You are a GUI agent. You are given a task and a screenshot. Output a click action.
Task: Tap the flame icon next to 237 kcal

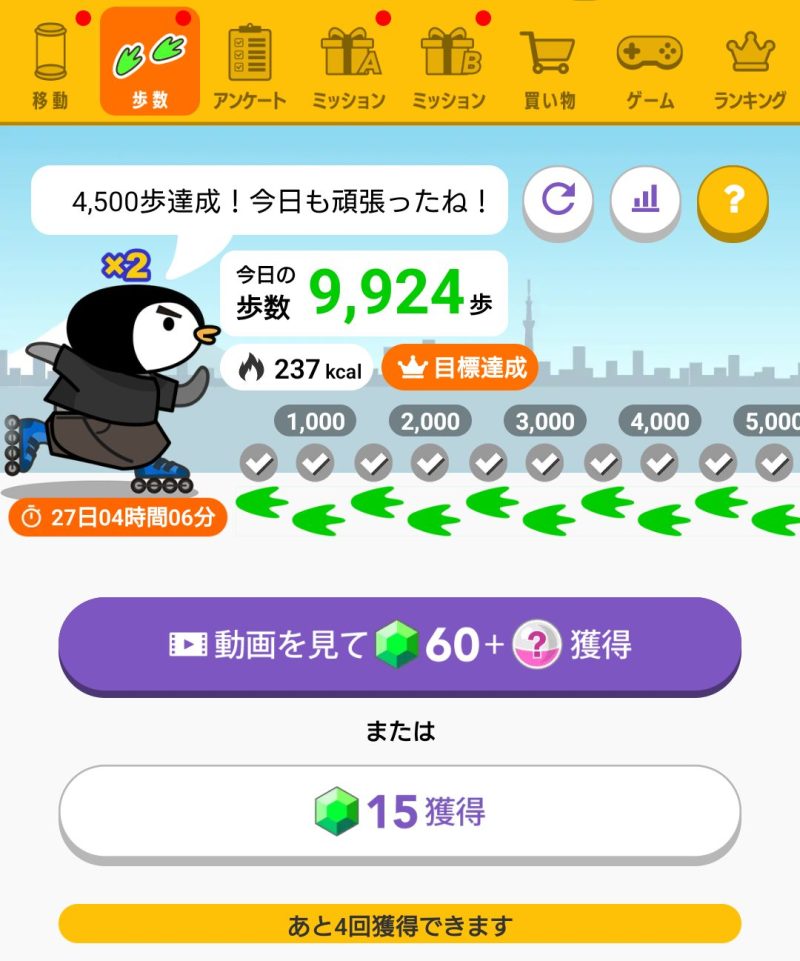pos(249,365)
